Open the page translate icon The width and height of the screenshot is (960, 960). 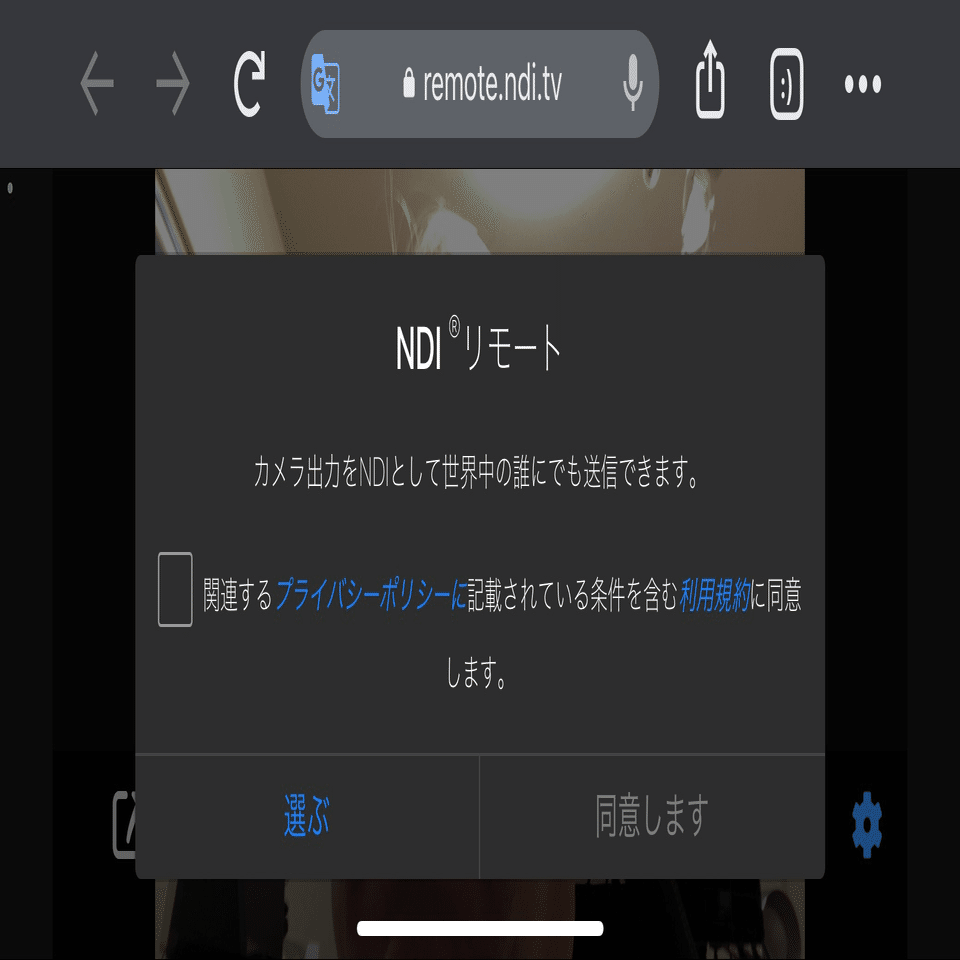[x=326, y=86]
